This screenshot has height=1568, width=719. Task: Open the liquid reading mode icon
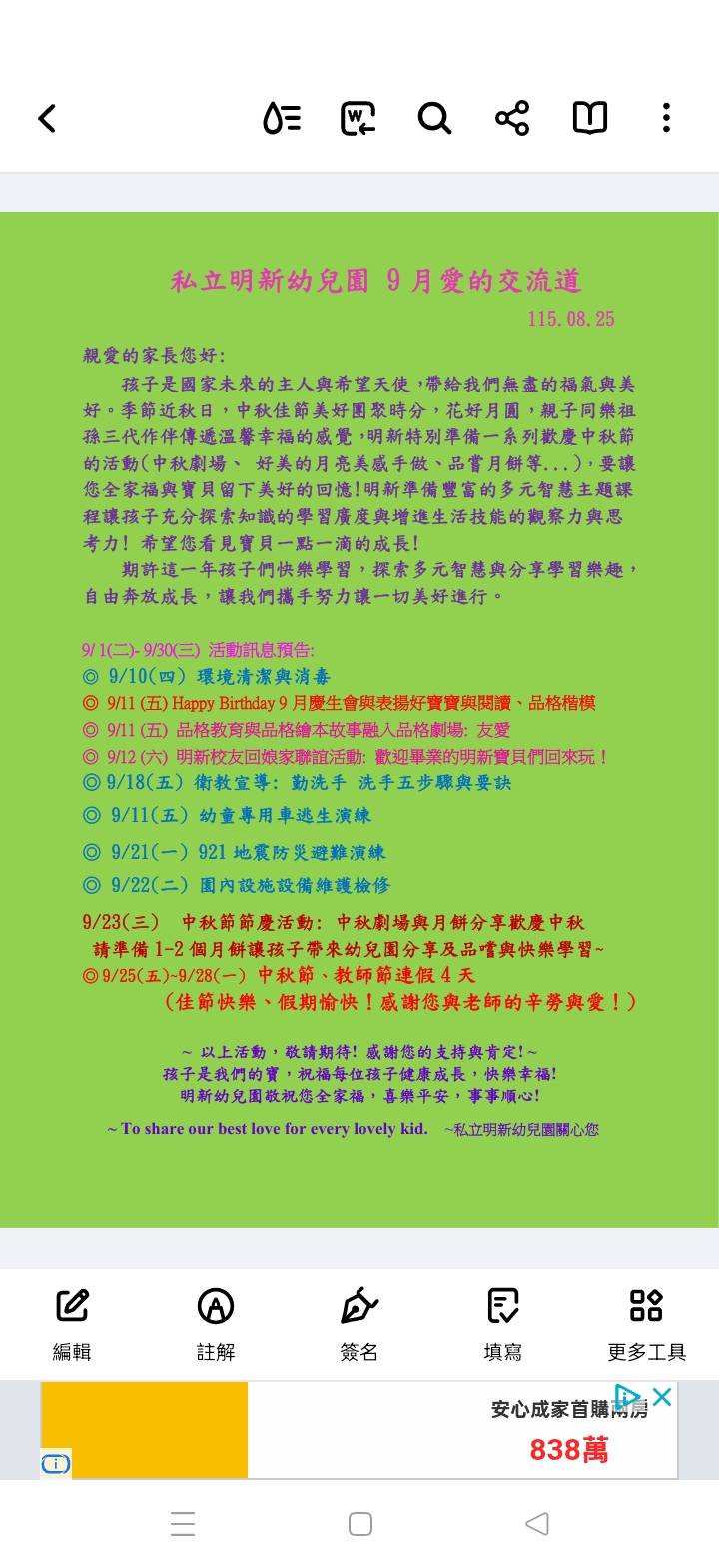[x=282, y=119]
